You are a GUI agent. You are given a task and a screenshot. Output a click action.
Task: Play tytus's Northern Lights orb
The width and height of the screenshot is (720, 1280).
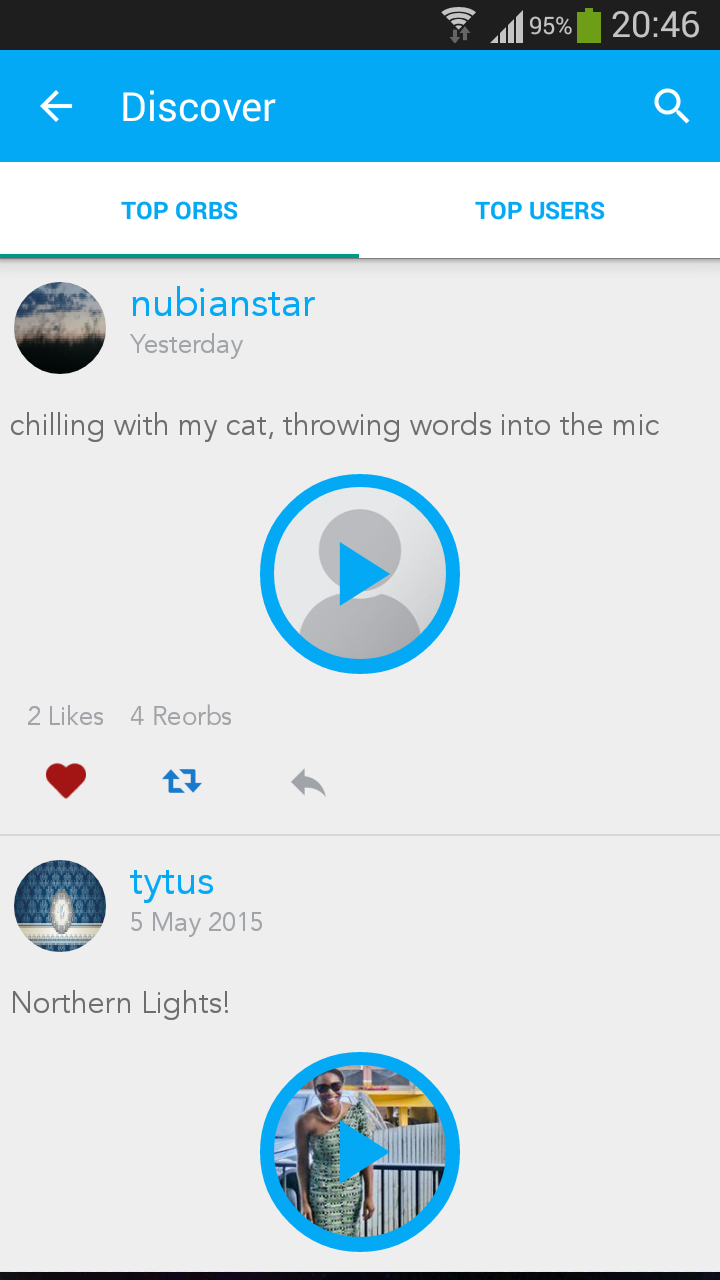click(360, 1152)
